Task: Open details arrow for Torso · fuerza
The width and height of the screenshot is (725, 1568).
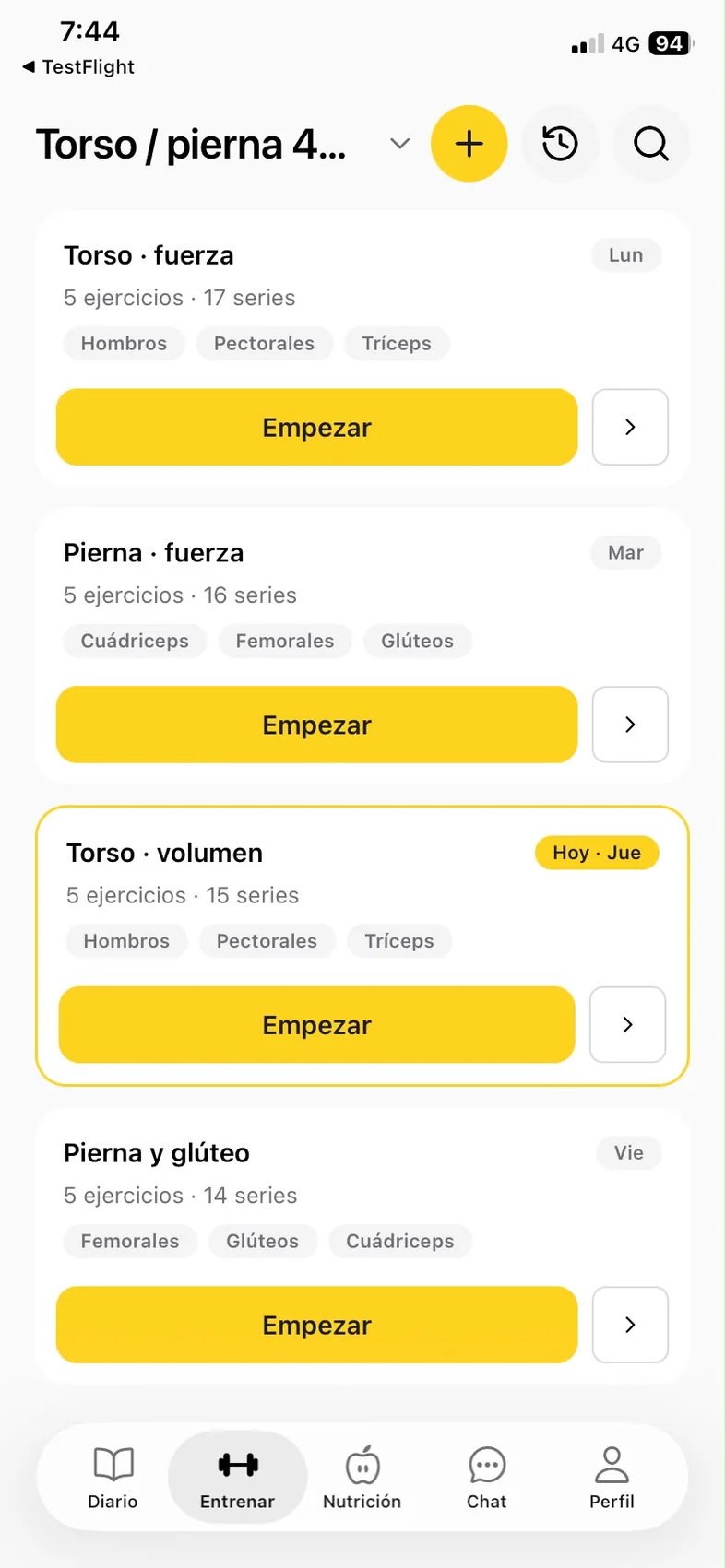Action: pyautogui.click(x=630, y=427)
